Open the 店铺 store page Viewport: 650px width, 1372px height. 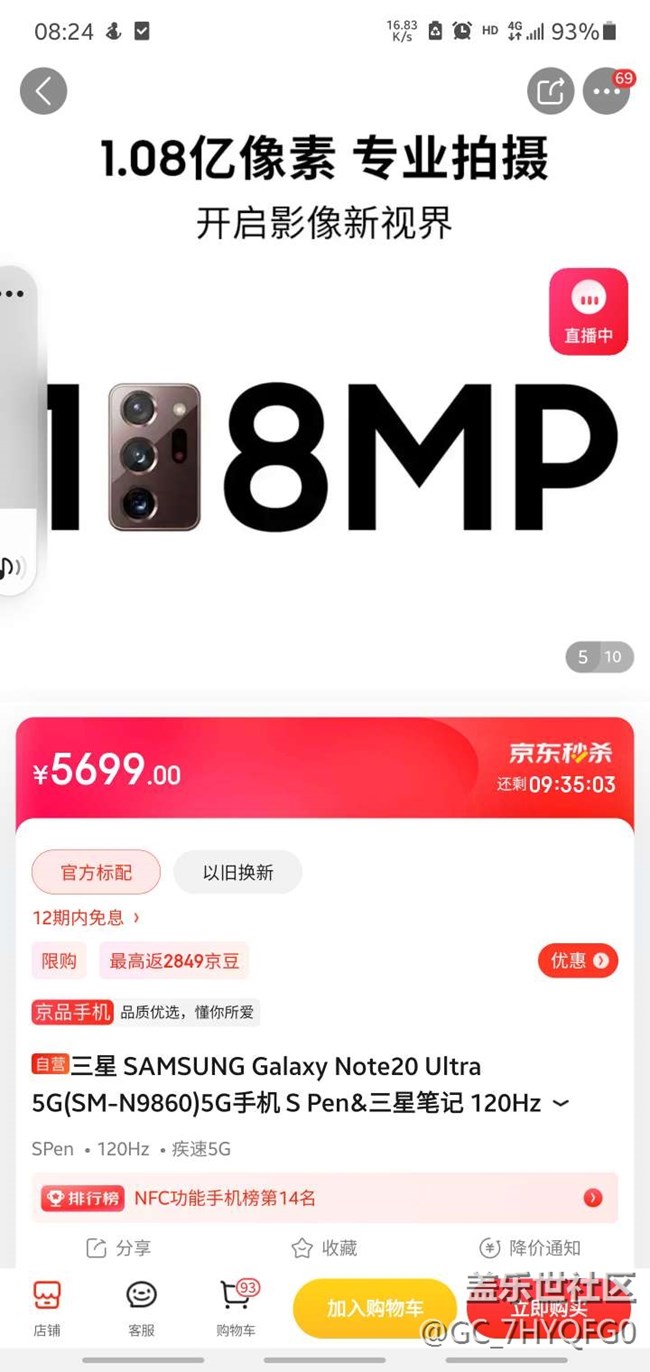coord(47,1307)
